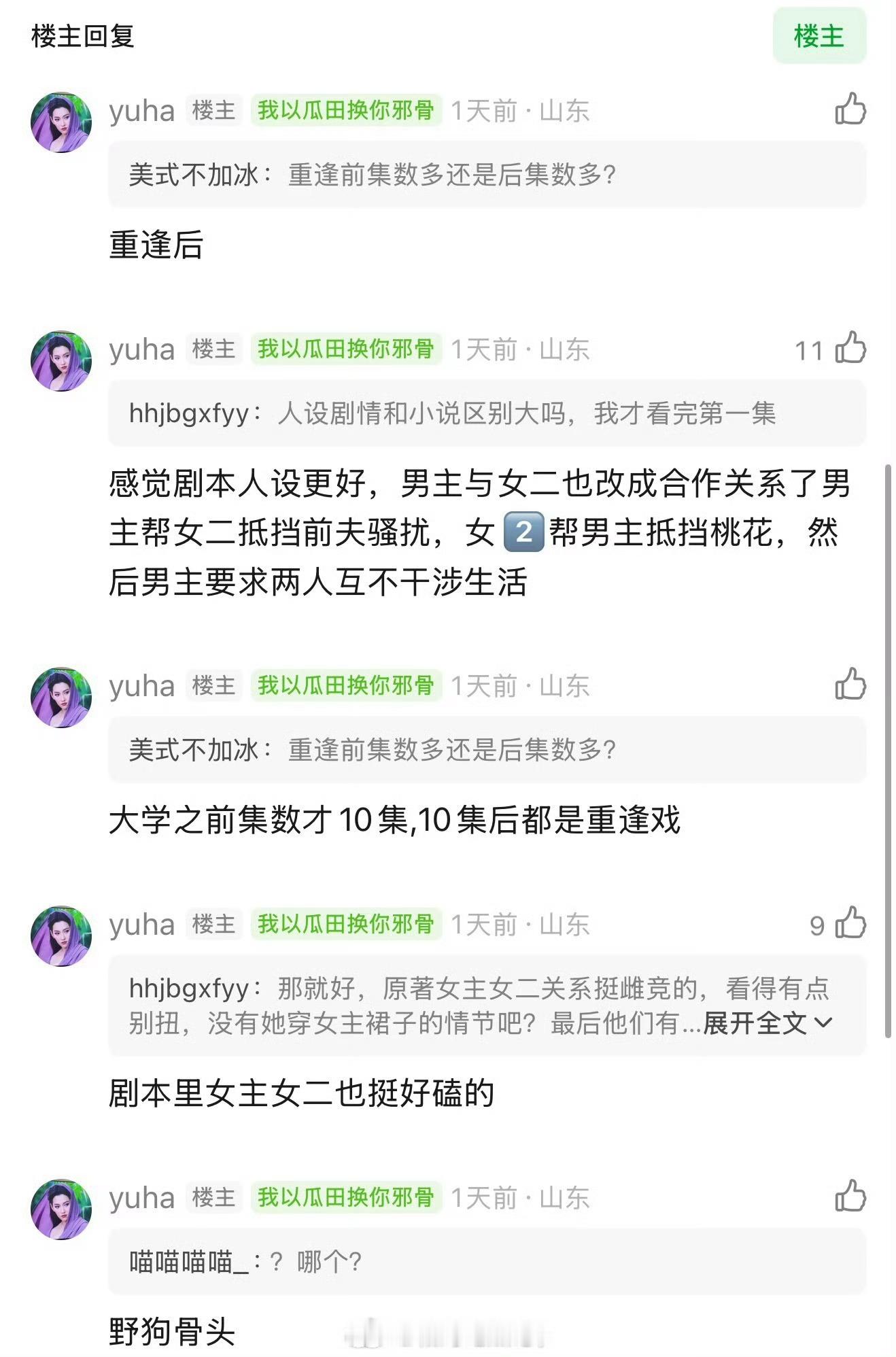Click the timestamp 1天前·山东 on the first reply
896x1357 pixels.
point(523,111)
